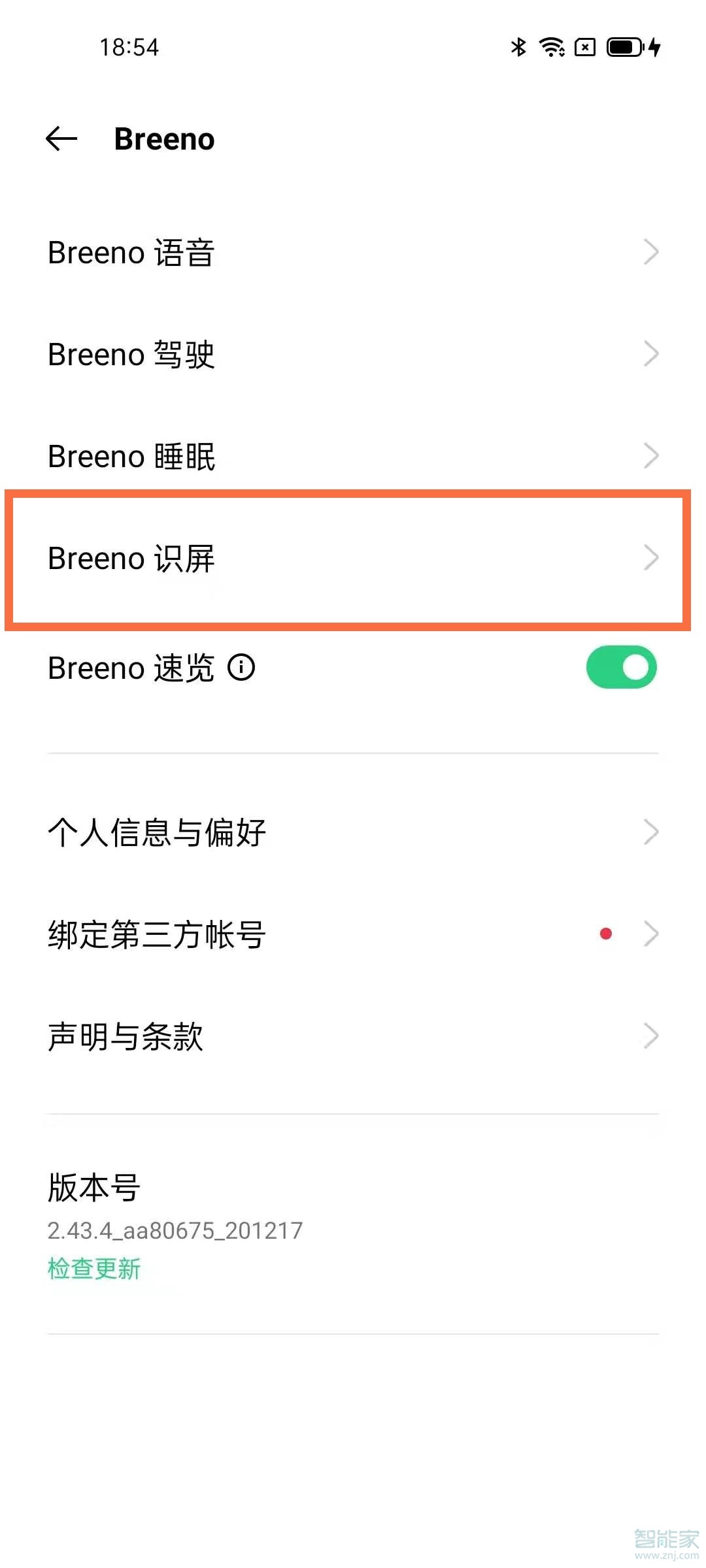Tap the Bluetooth icon in status bar
Viewport: 706px width, 1568px height.
pos(518,46)
